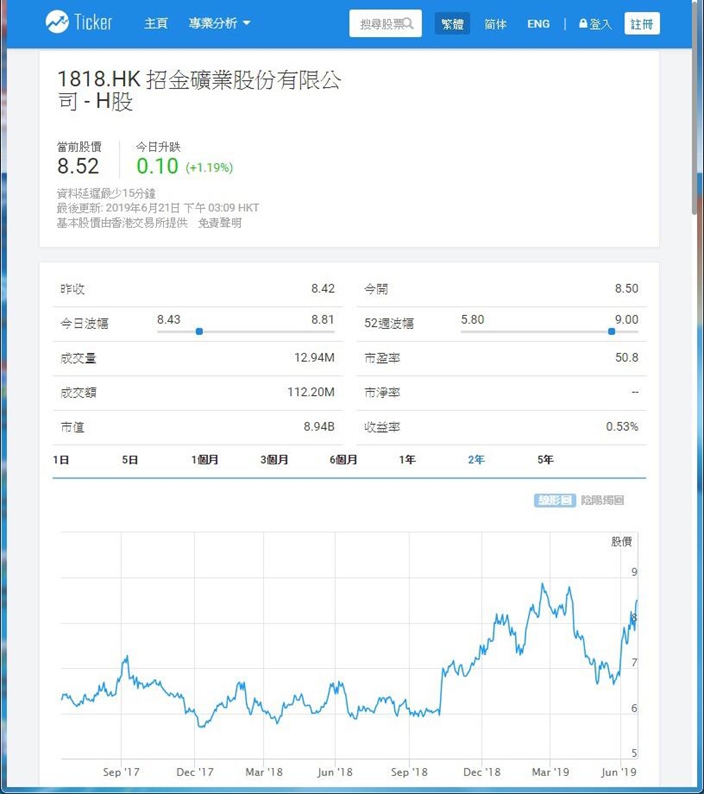Image resolution: width=704 pixels, height=794 pixels.
Task: Select the 繁體 language option
Action: click(x=452, y=24)
